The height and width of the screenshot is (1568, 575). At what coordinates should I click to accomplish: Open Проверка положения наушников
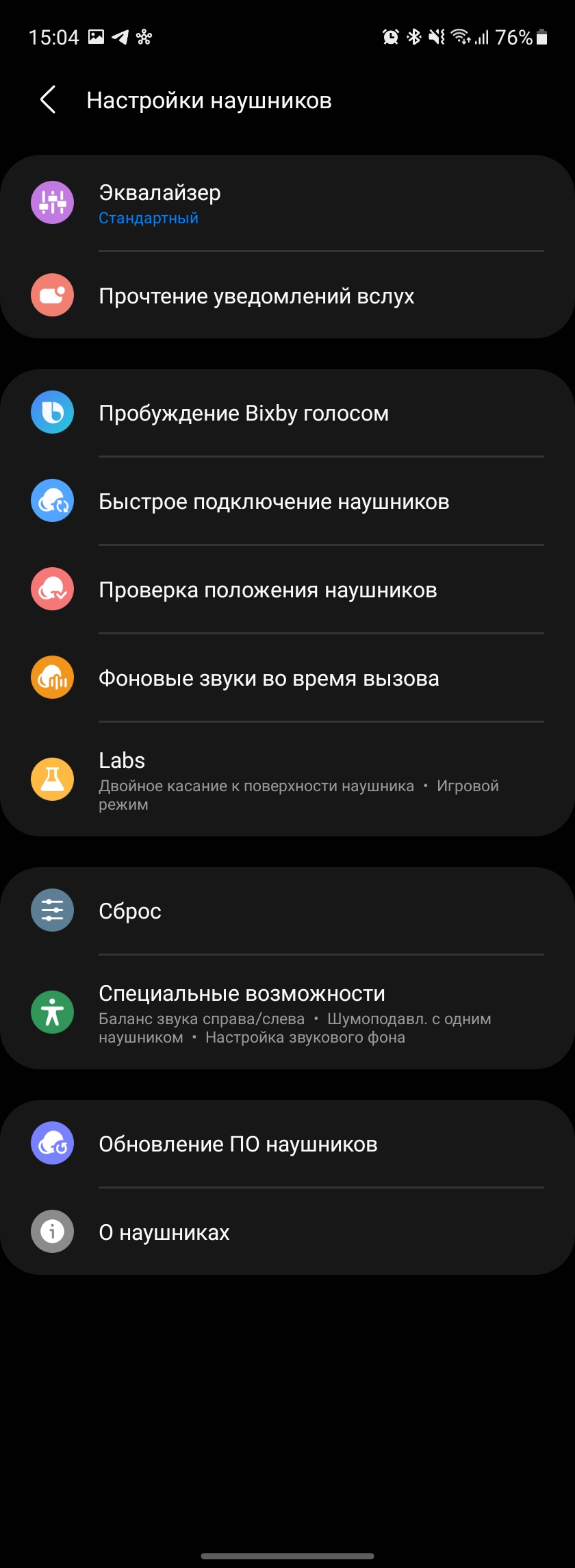click(x=287, y=590)
